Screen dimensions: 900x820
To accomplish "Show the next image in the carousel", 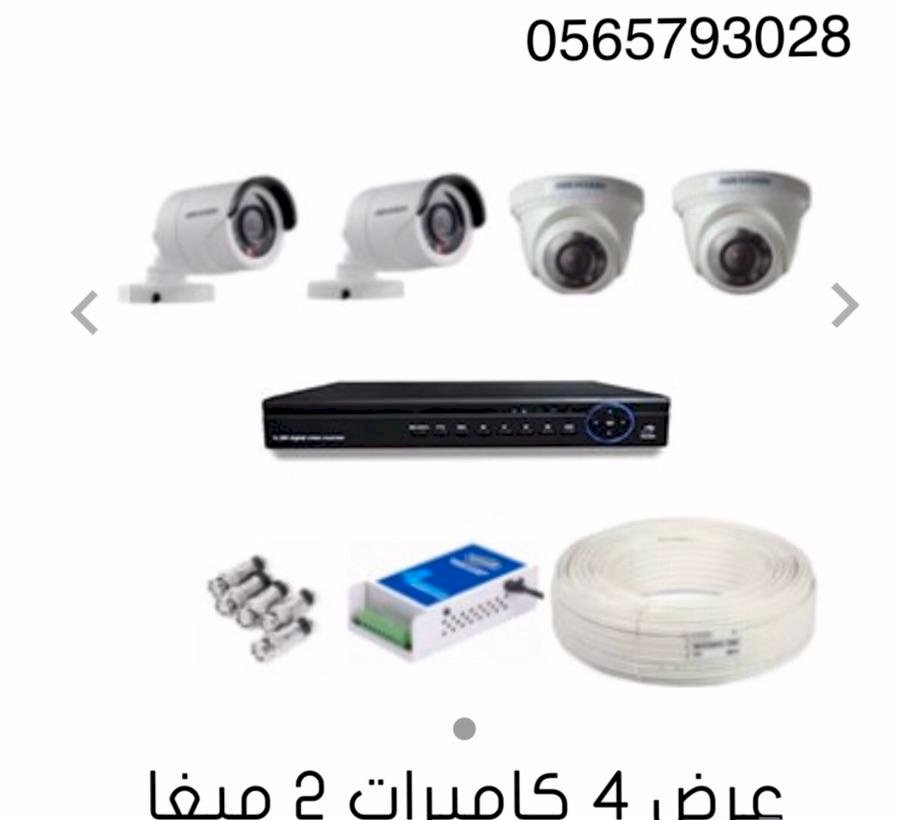I will click(845, 306).
